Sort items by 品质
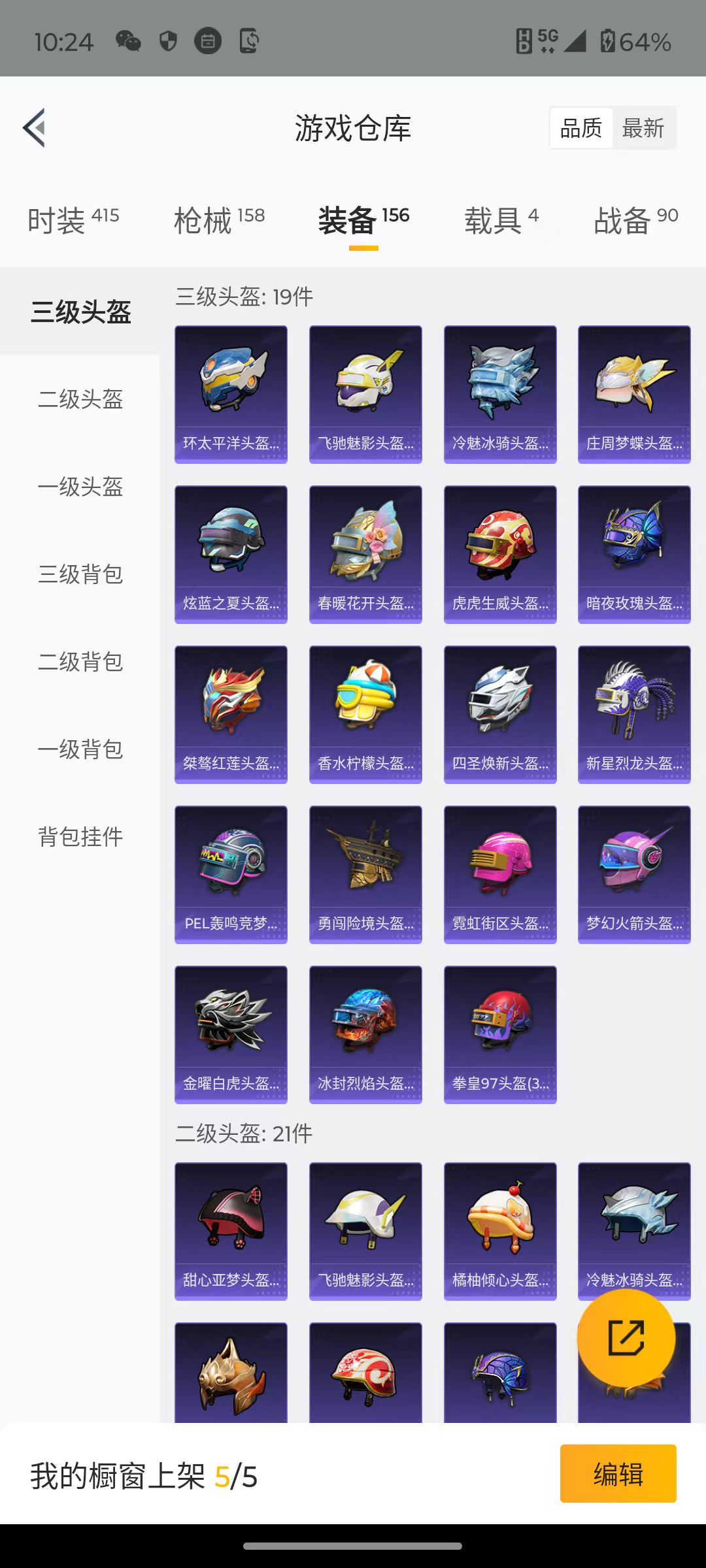Image resolution: width=706 pixels, height=1568 pixels. coord(581,128)
